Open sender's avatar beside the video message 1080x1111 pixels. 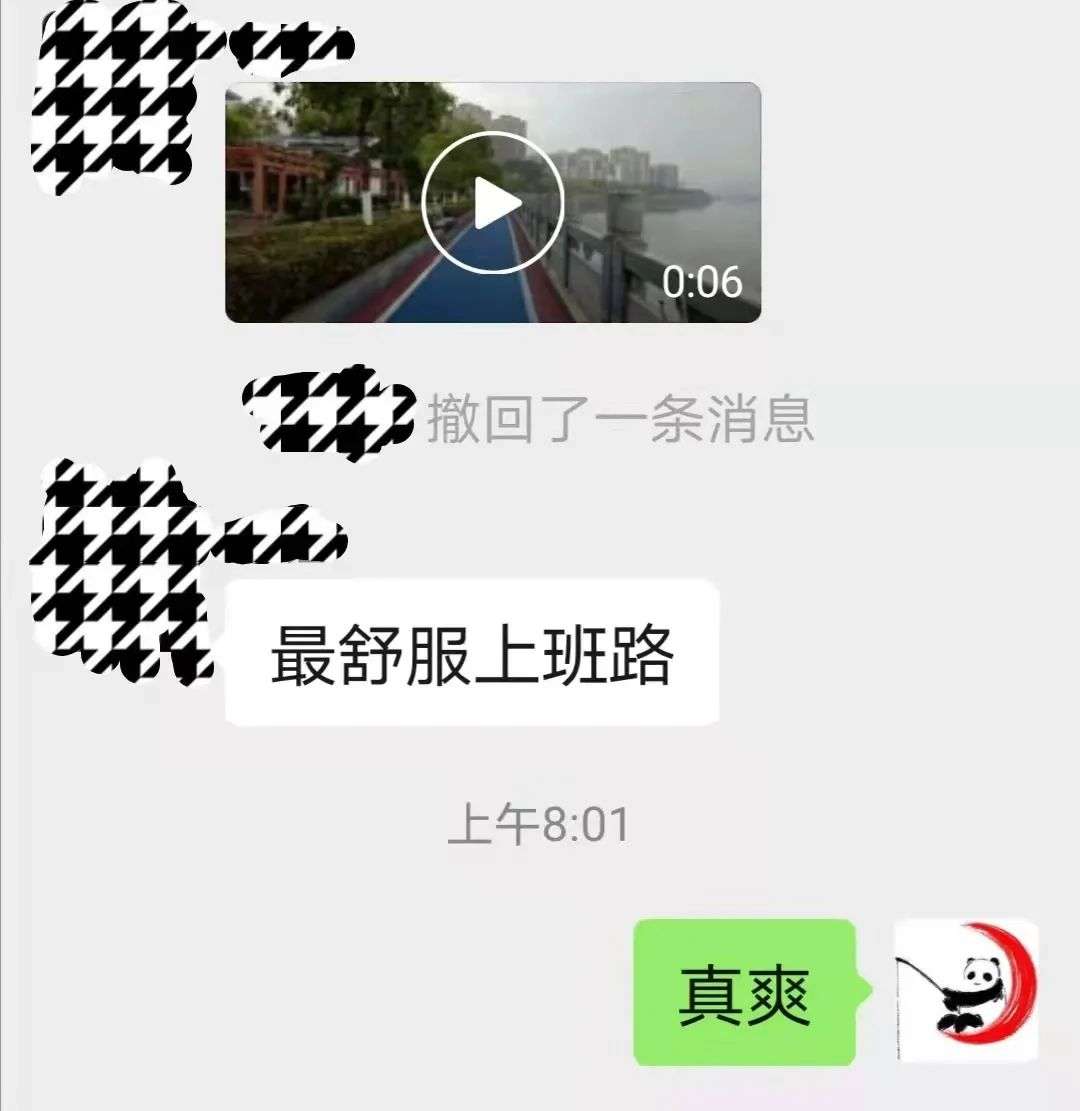tap(112, 100)
